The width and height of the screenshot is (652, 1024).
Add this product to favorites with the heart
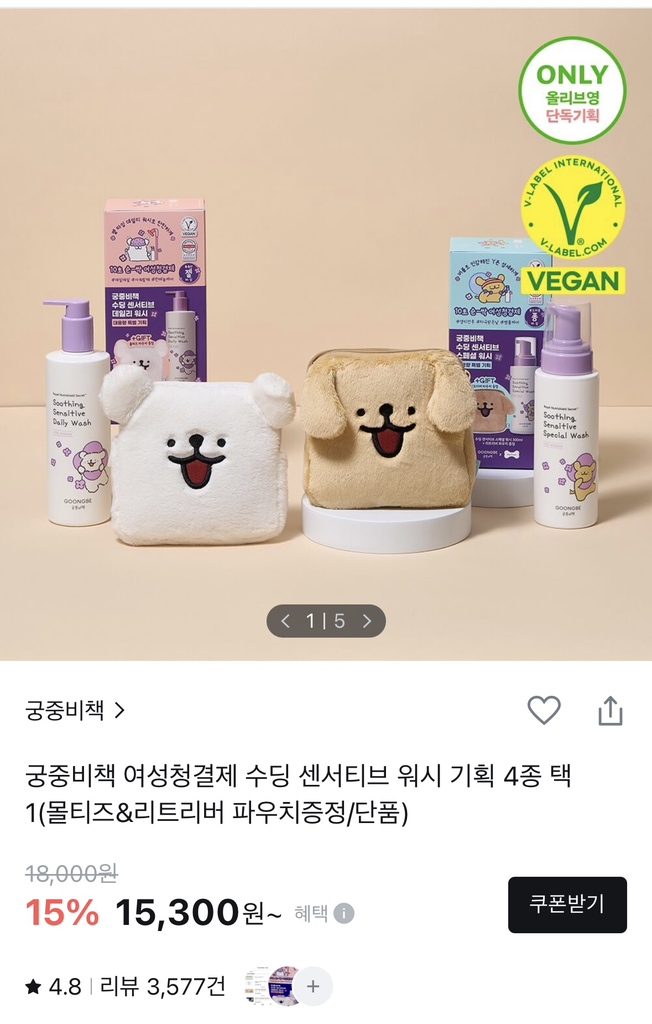point(544,711)
